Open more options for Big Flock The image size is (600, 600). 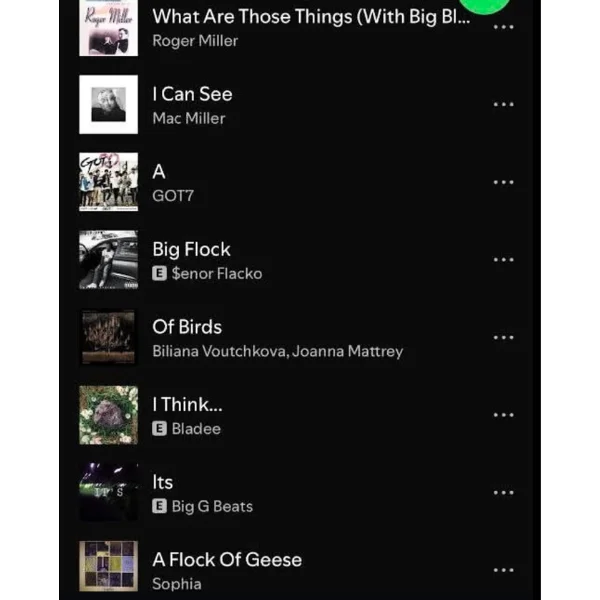(x=504, y=260)
